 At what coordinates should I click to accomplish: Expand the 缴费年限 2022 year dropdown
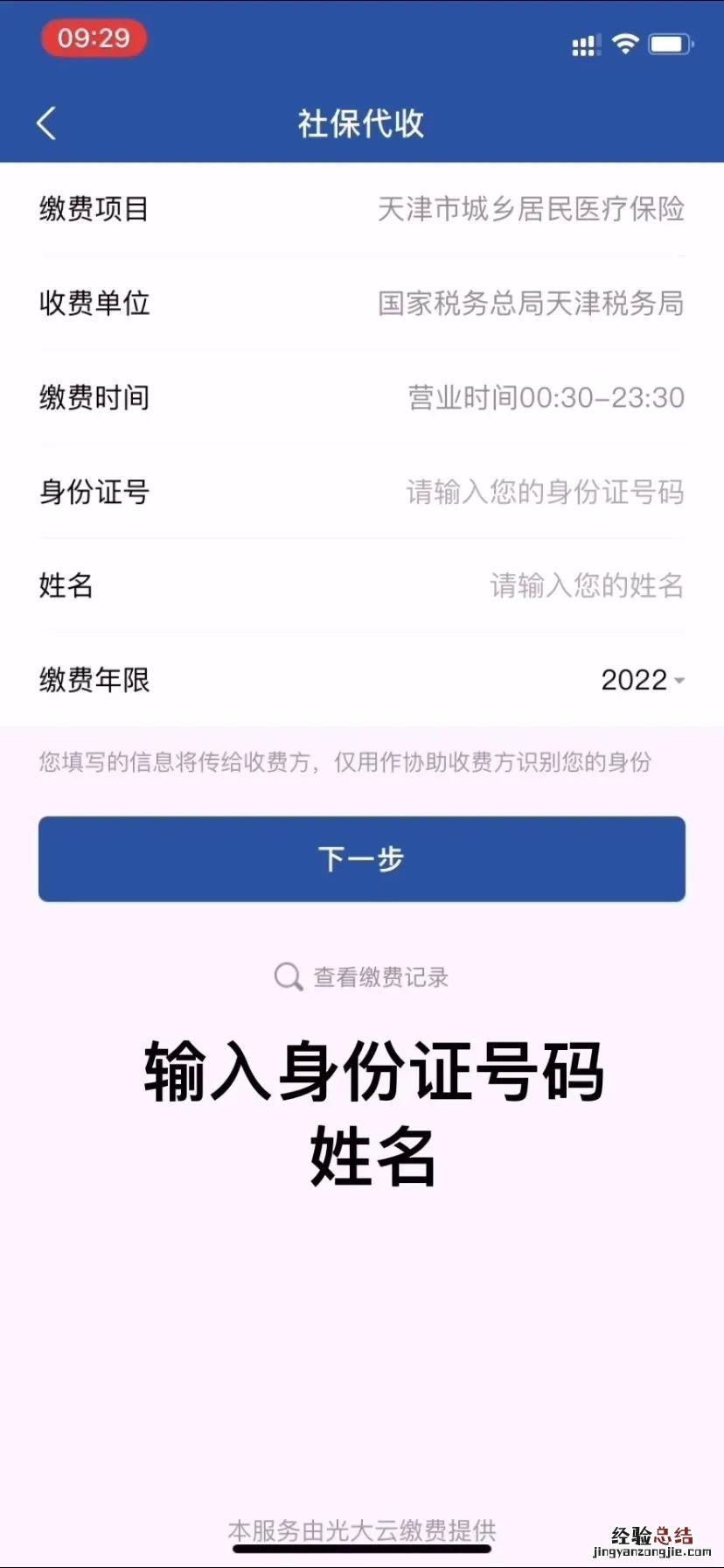coord(642,680)
